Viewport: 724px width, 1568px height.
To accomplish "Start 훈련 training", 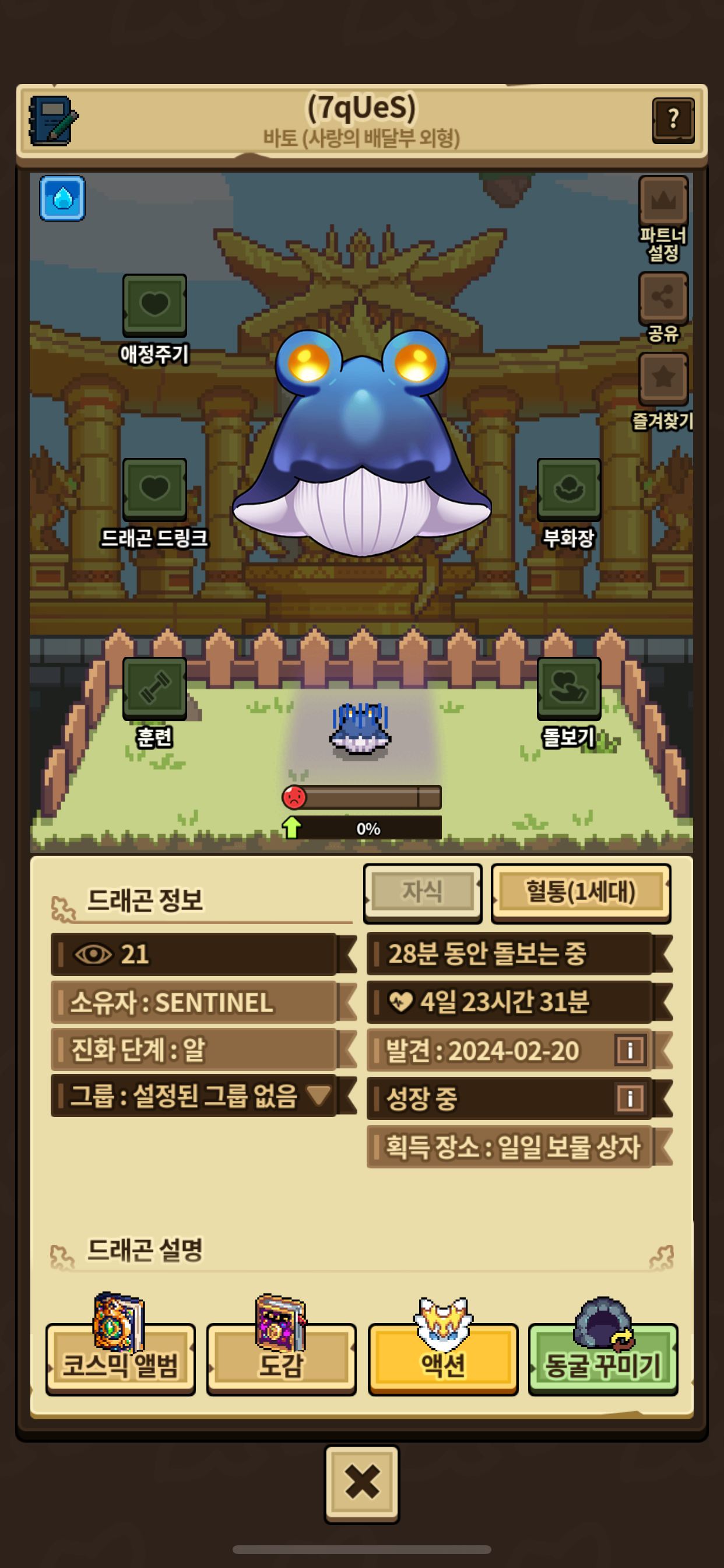I will pos(154,688).
